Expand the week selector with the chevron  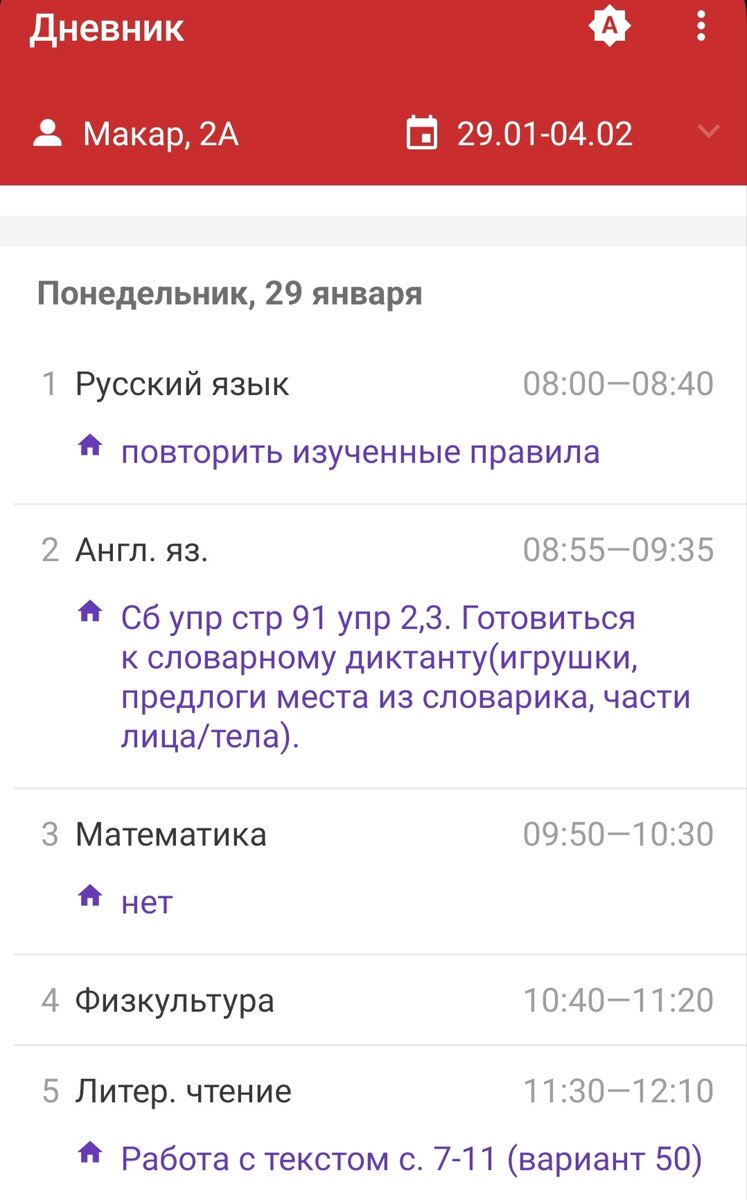click(x=709, y=133)
